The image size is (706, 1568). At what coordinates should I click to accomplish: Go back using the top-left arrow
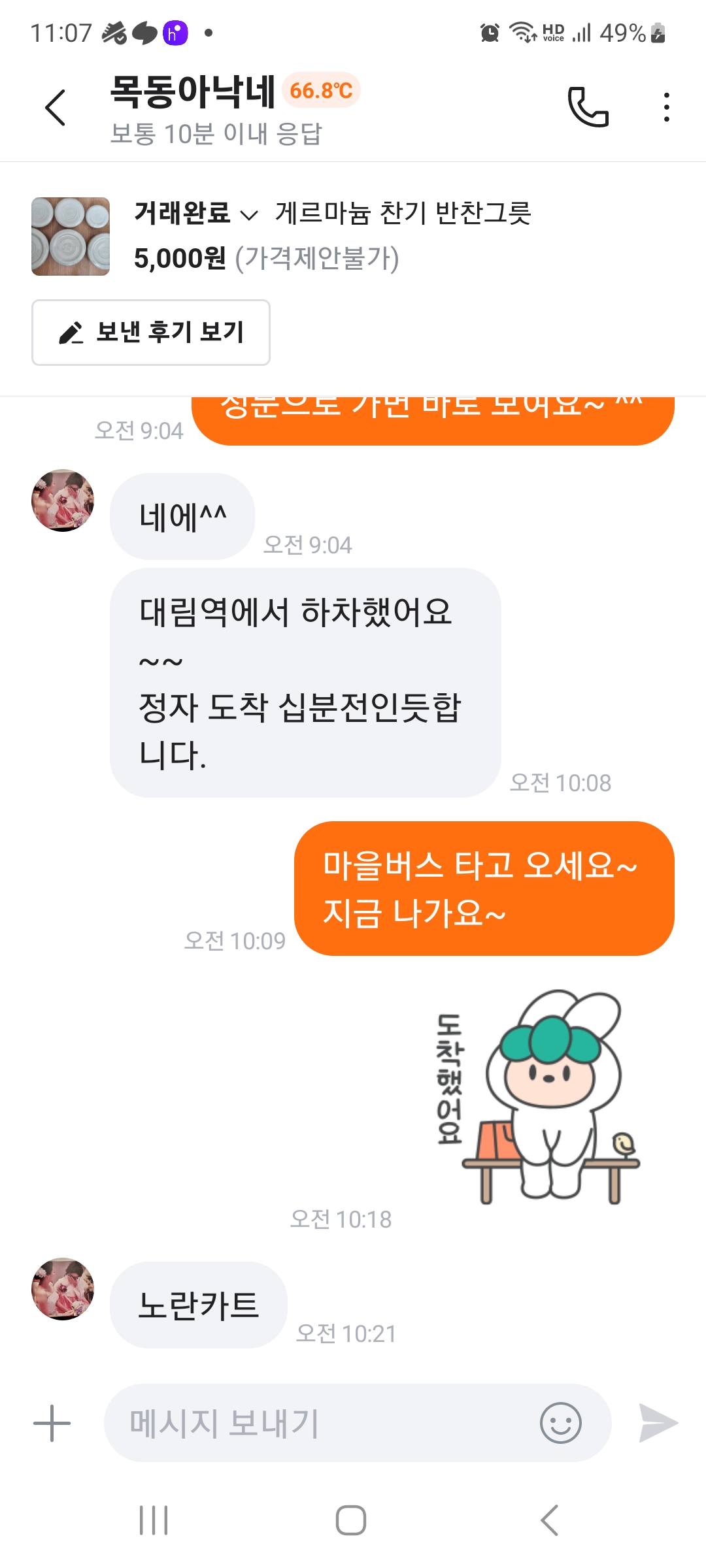point(56,107)
